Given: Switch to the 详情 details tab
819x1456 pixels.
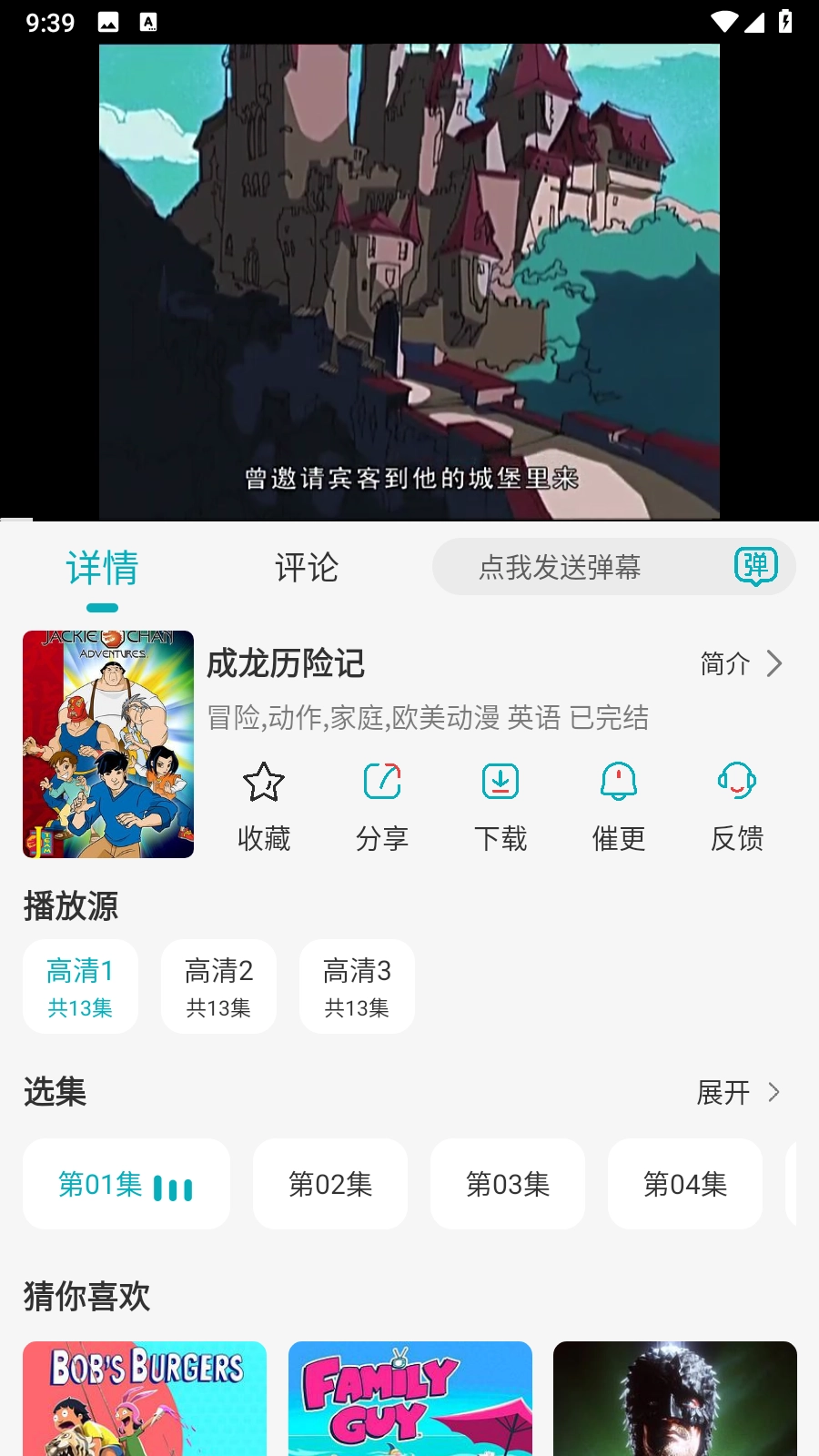Looking at the screenshot, I should 102,568.
